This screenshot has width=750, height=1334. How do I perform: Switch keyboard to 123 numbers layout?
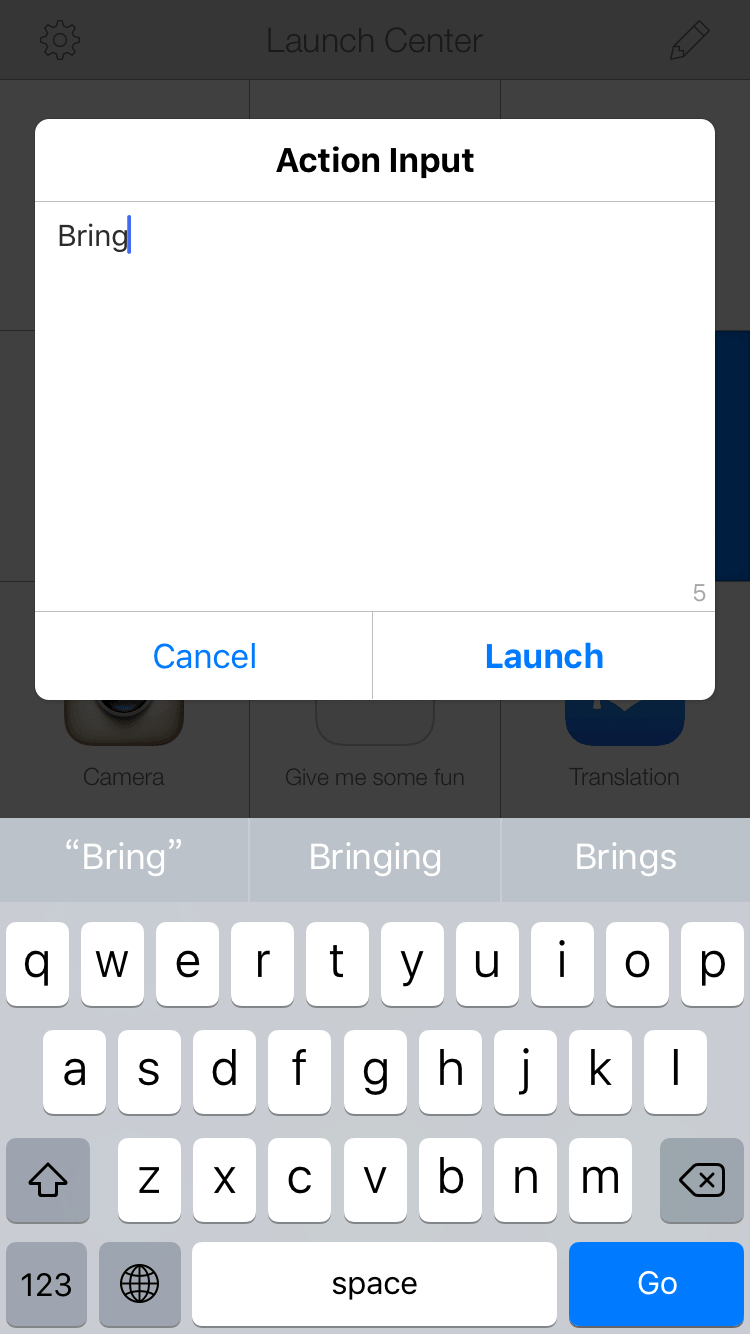pyautogui.click(x=46, y=1283)
